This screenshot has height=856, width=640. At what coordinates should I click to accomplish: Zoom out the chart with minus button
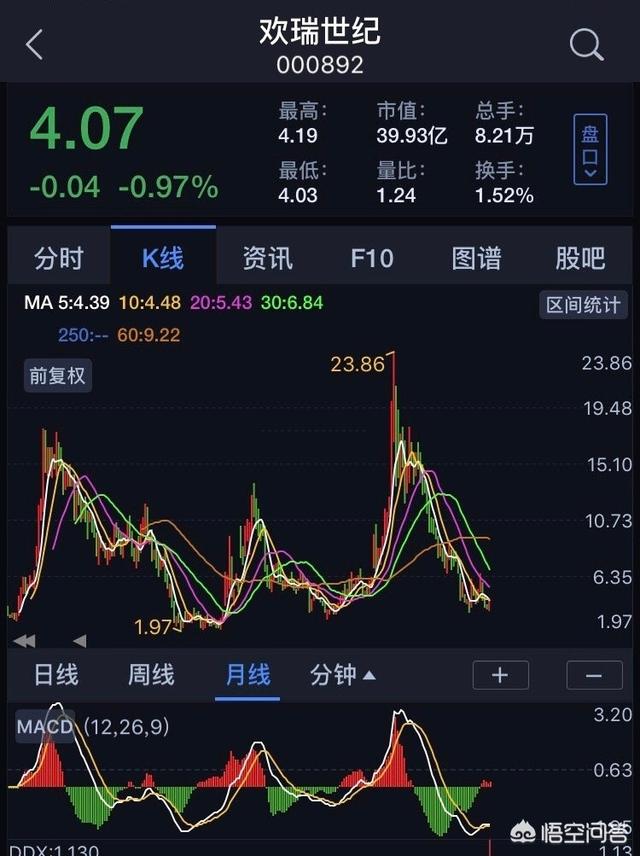coord(594,676)
